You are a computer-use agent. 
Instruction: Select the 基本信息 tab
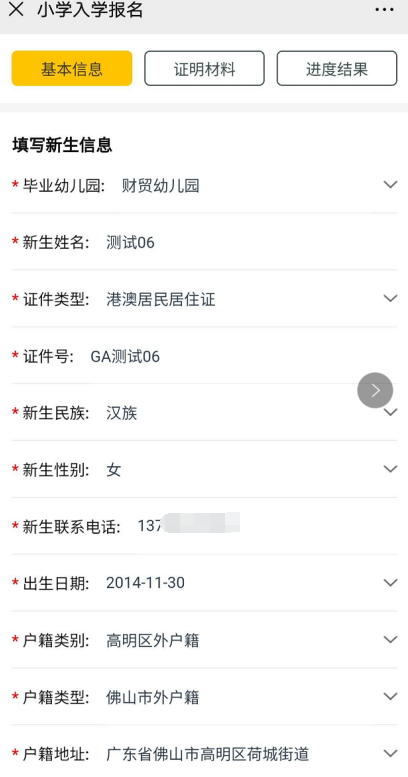[x=72, y=68]
